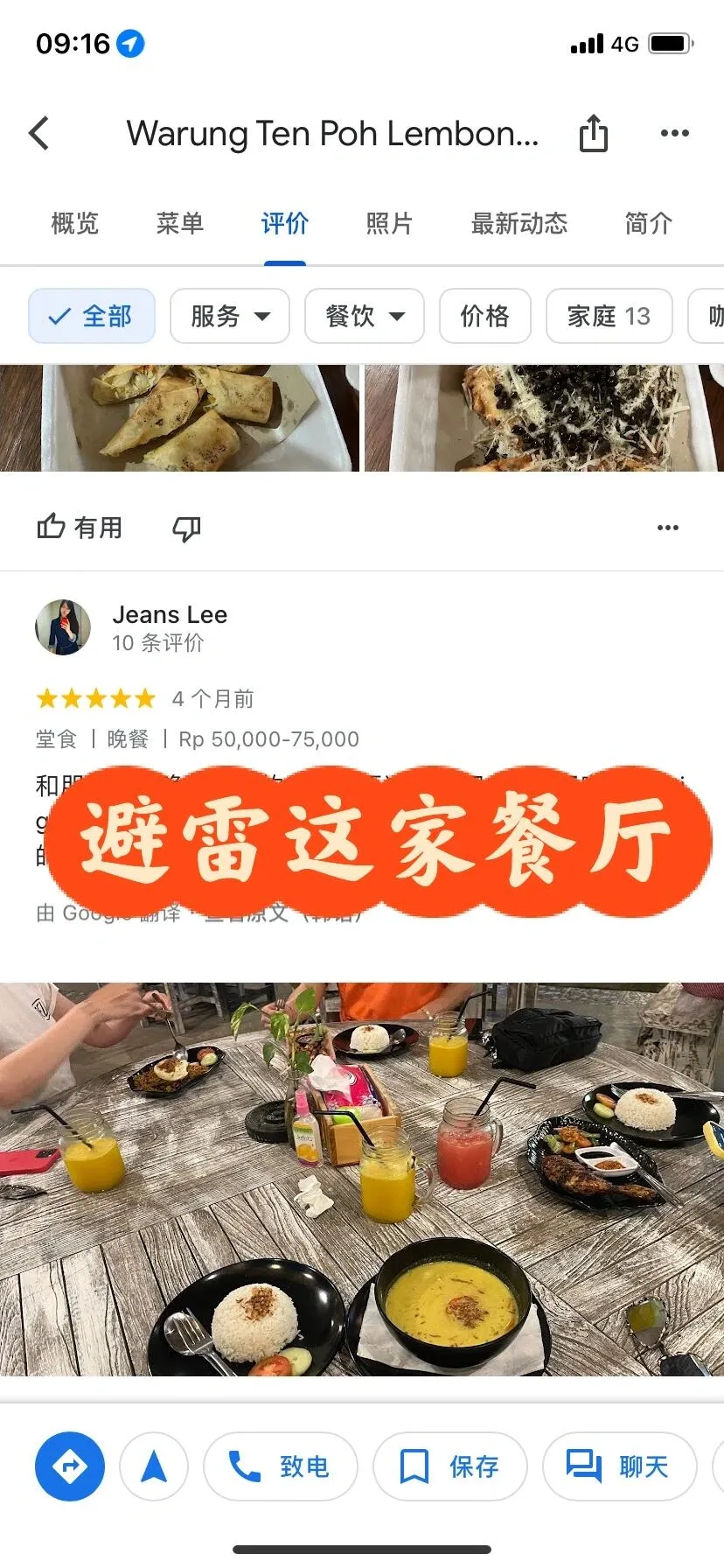724x1568 pixels.
Task: Open the top-right overflow menu
Action: point(674,133)
